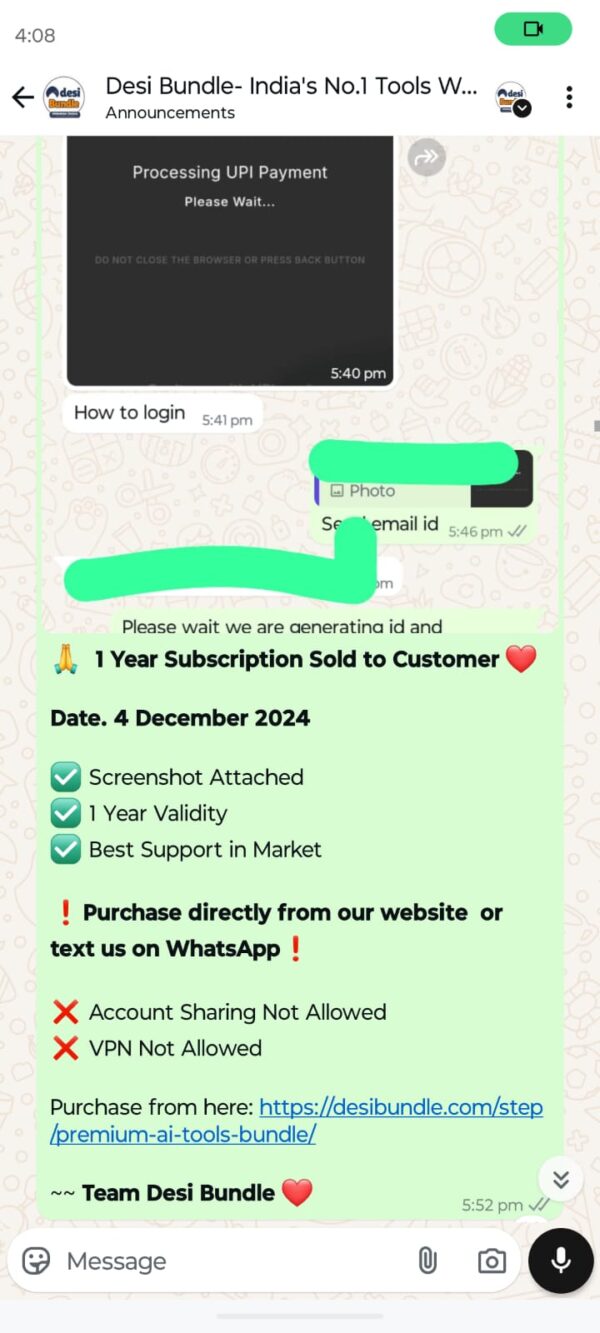Go back using the arrow

22,97
